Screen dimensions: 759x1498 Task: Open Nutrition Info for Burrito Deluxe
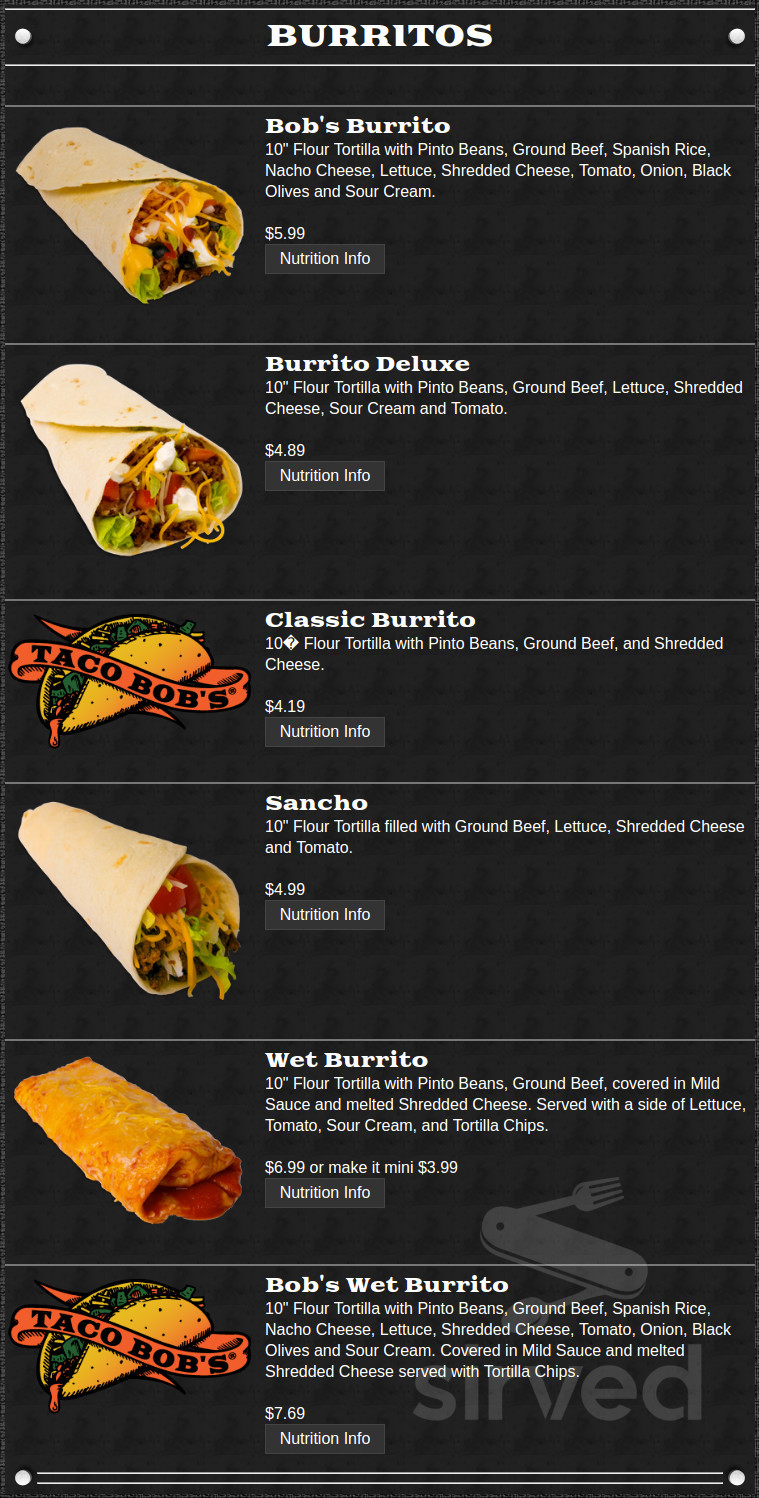324,475
